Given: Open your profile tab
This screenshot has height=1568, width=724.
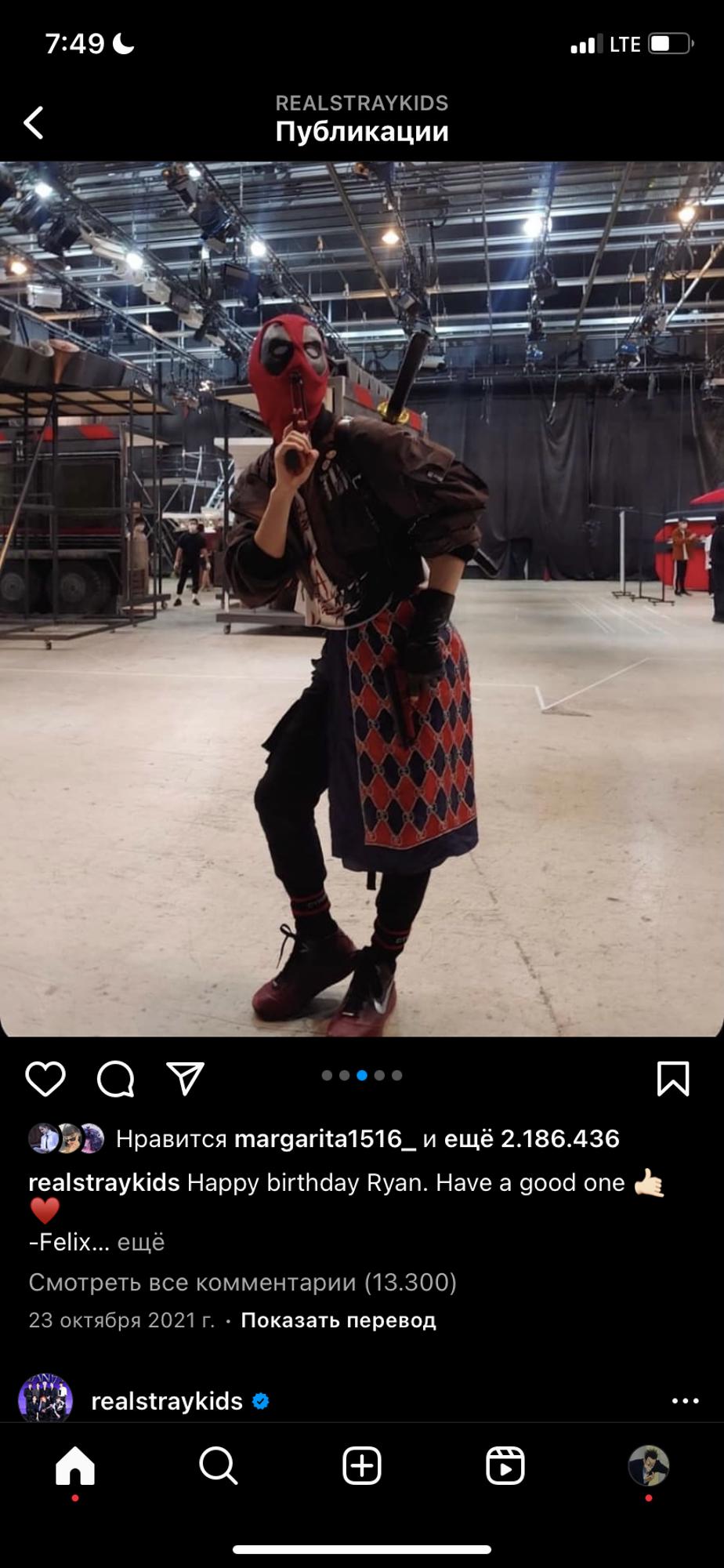Looking at the screenshot, I should pos(648,1465).
